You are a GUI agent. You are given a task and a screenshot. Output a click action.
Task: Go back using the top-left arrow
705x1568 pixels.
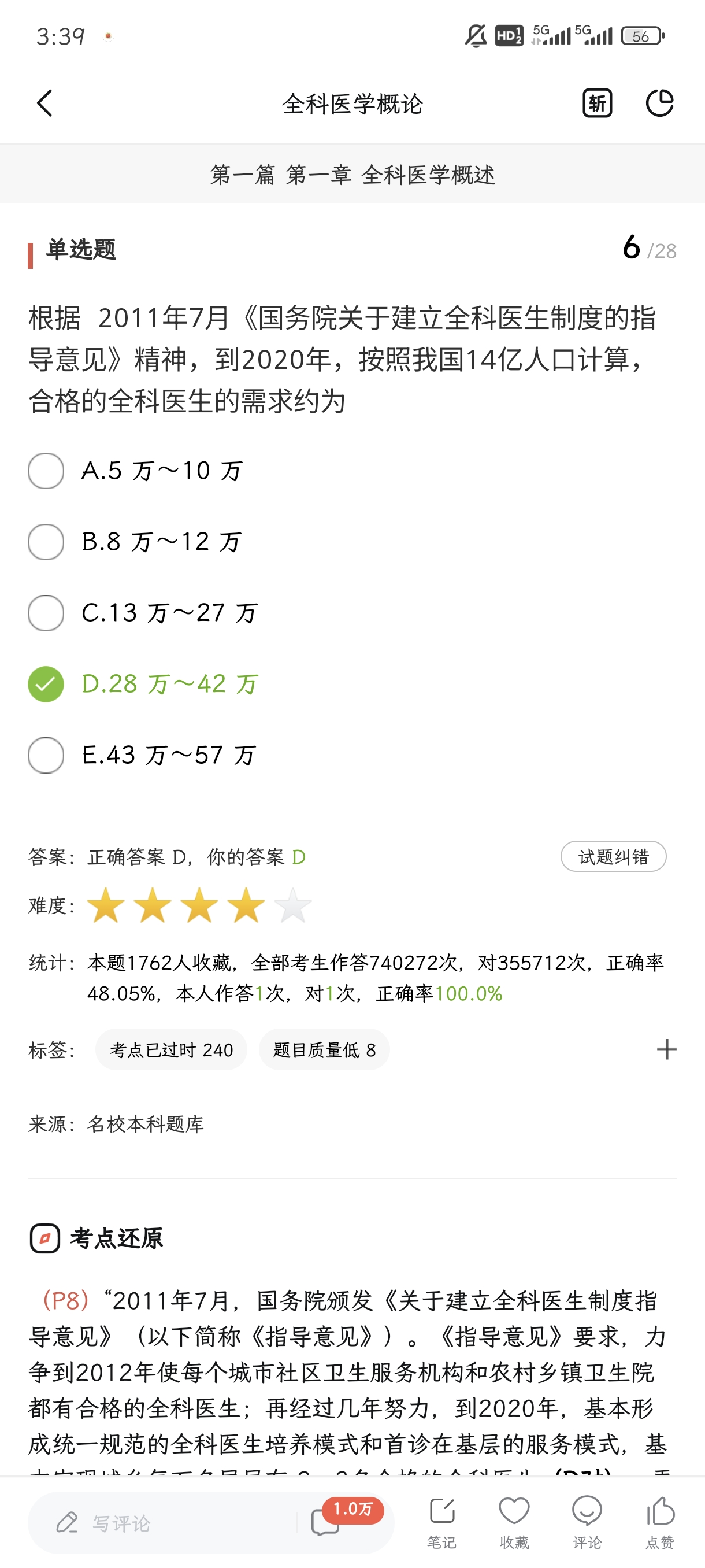(44, 103)
